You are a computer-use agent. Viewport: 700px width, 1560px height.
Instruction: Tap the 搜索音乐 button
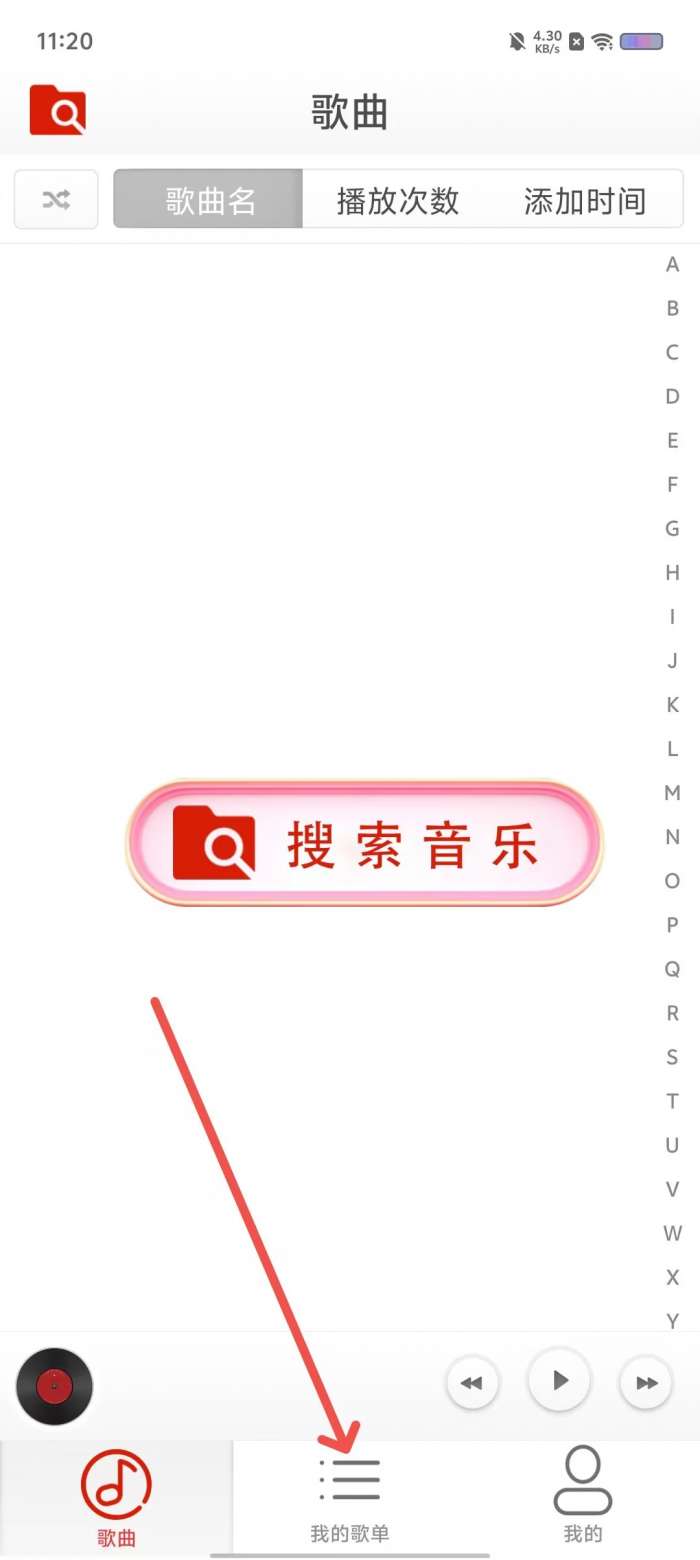365,844
